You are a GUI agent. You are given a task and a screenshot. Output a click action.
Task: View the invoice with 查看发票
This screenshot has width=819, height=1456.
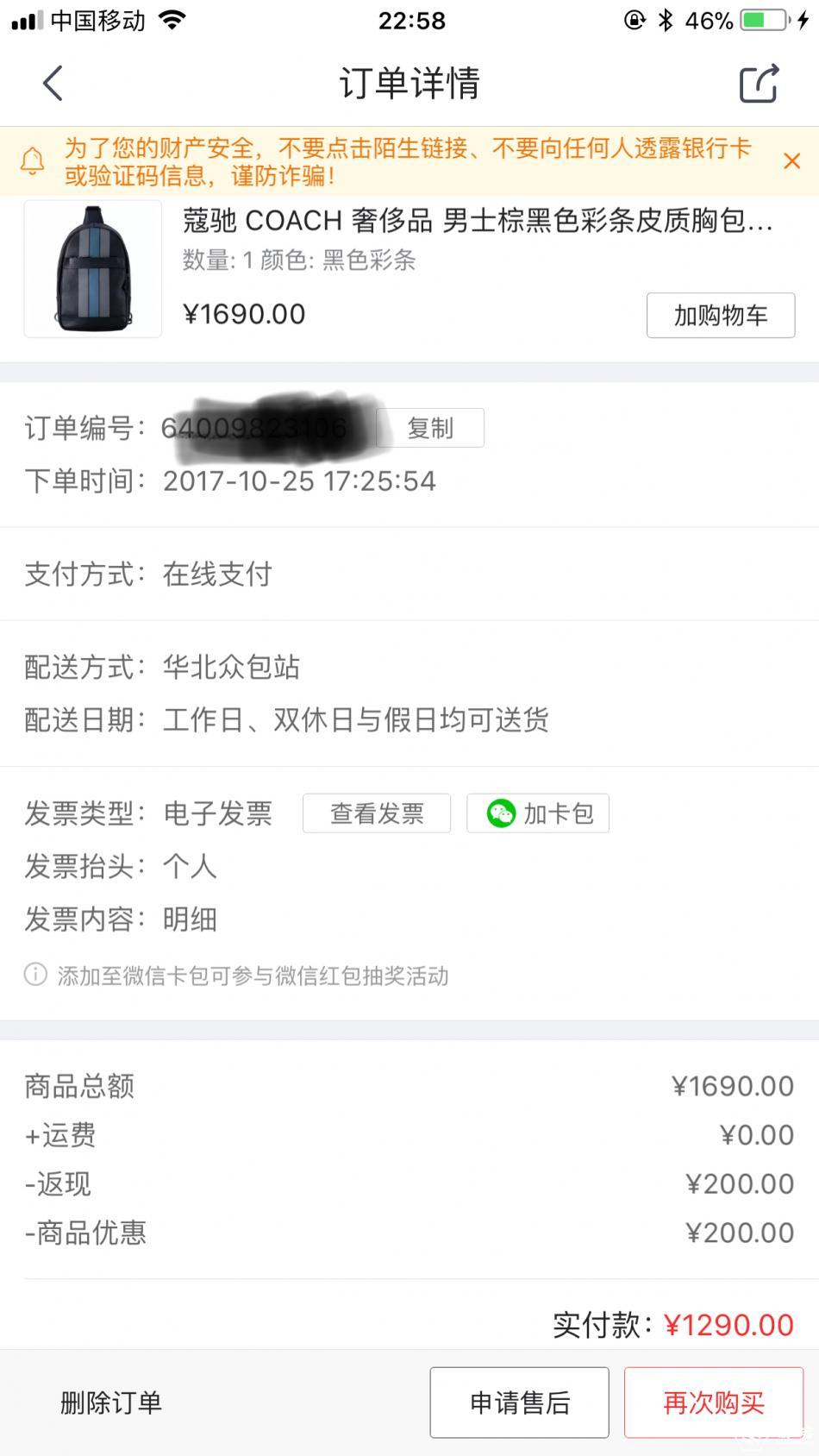pos(376,813)
